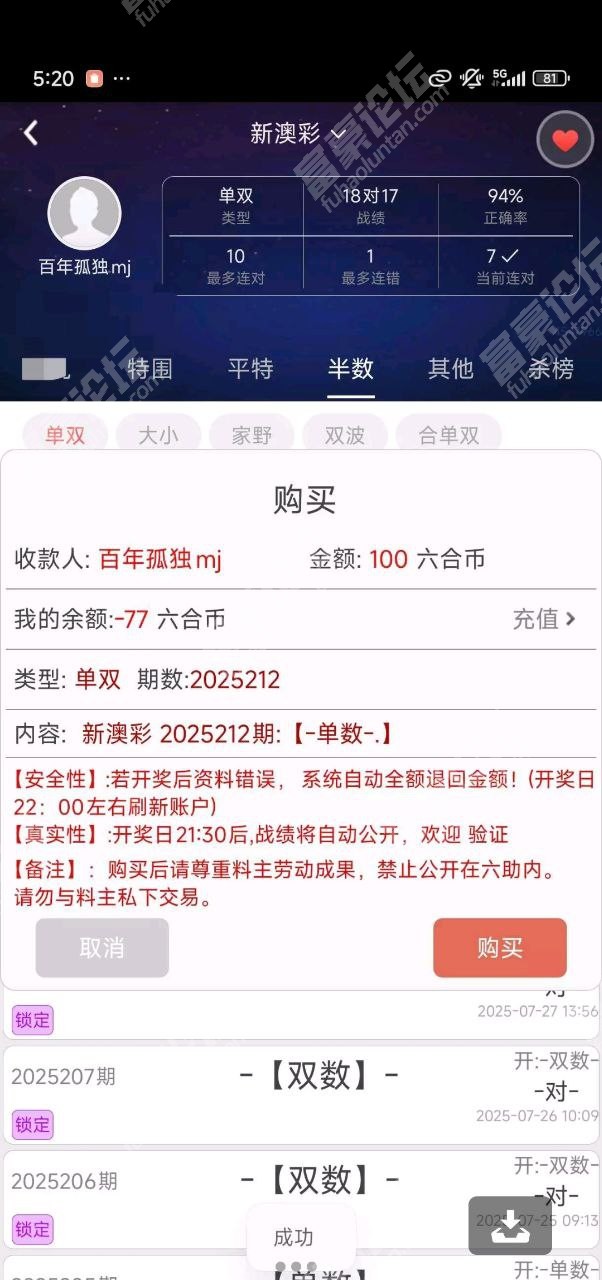602x1280 pixels.
Task: Open 充值 to recharge balance
Action: click(x=544, y=619)
